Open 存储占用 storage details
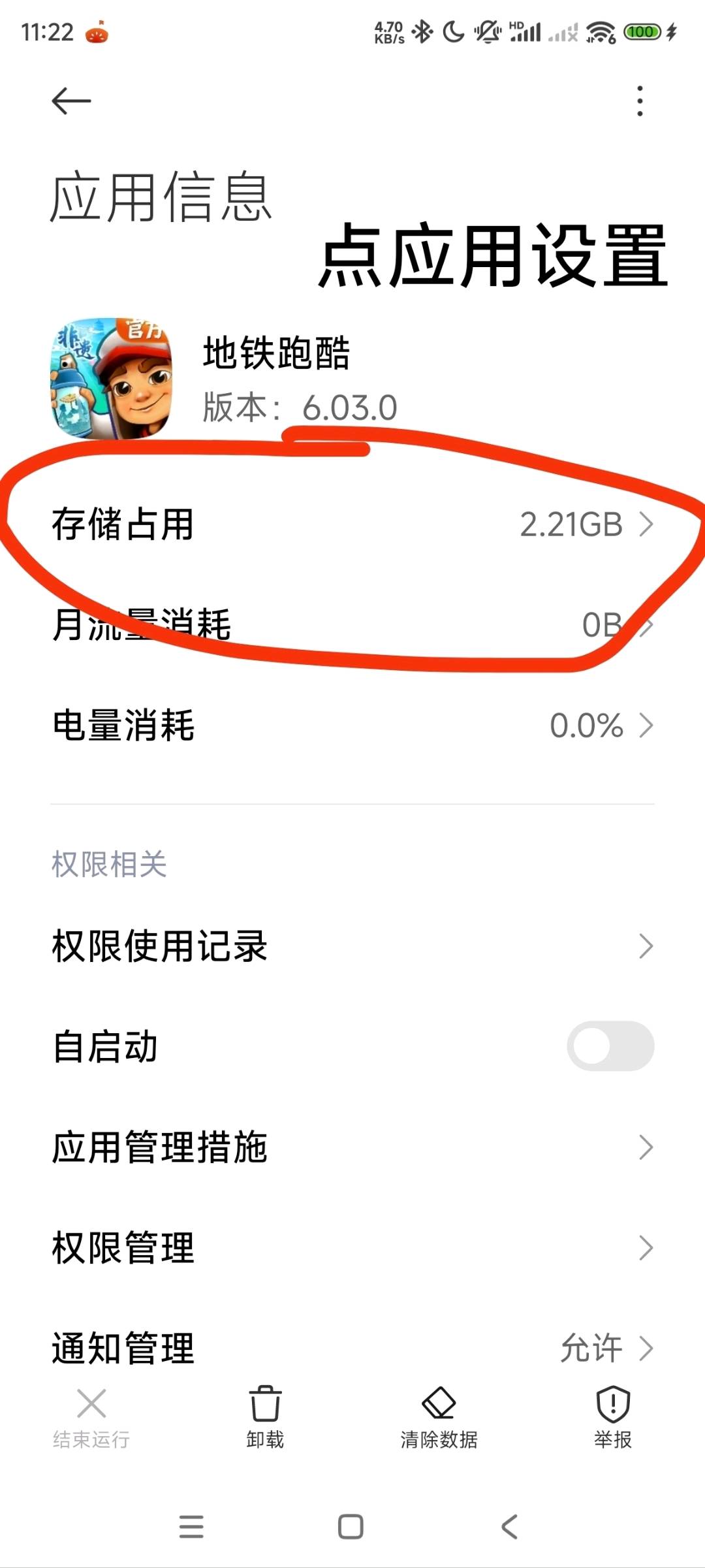This screenshot has height=1568, width=705. tap(352, 524)
